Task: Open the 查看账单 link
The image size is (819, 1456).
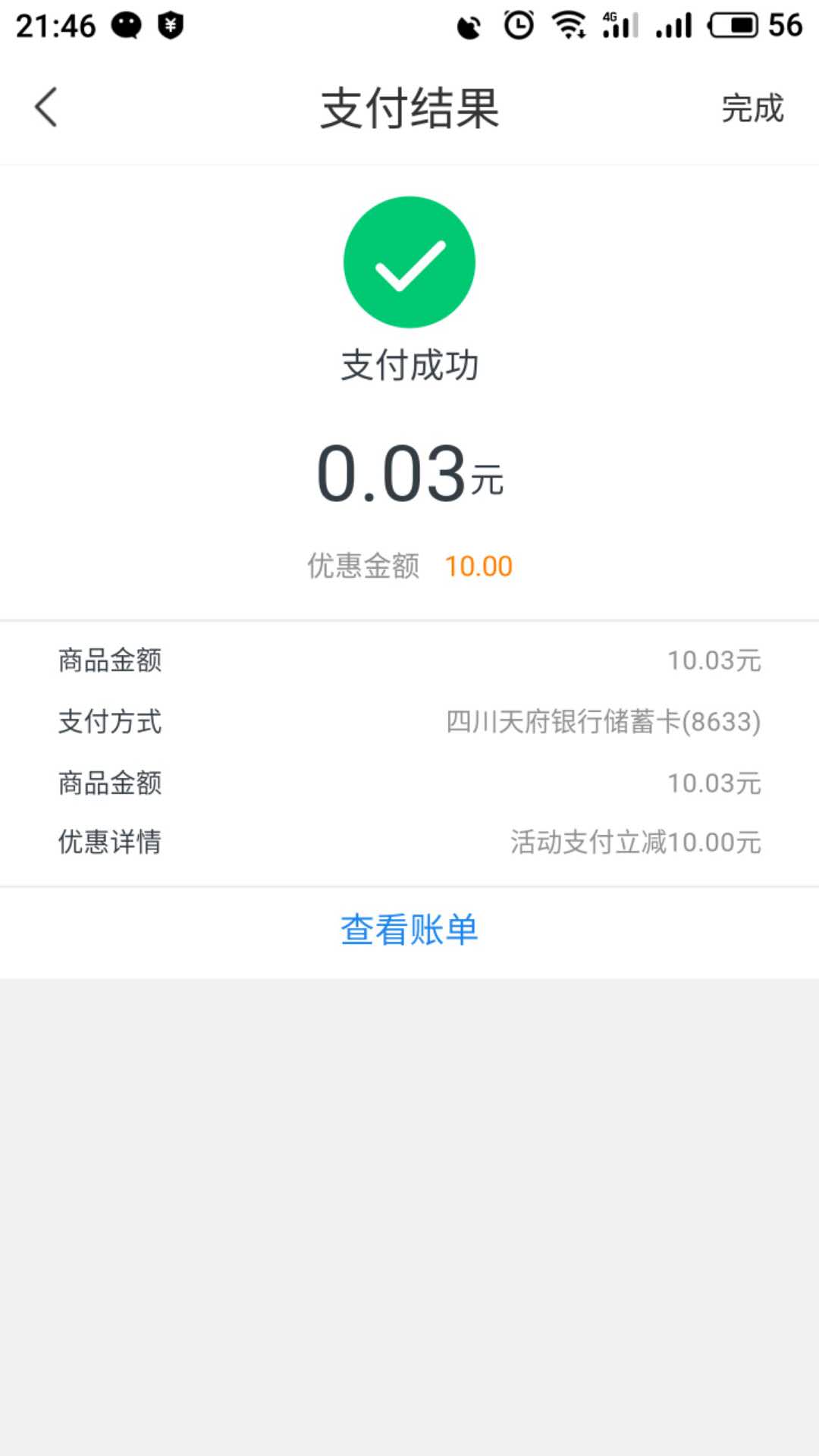Action: tap(409, 930)
